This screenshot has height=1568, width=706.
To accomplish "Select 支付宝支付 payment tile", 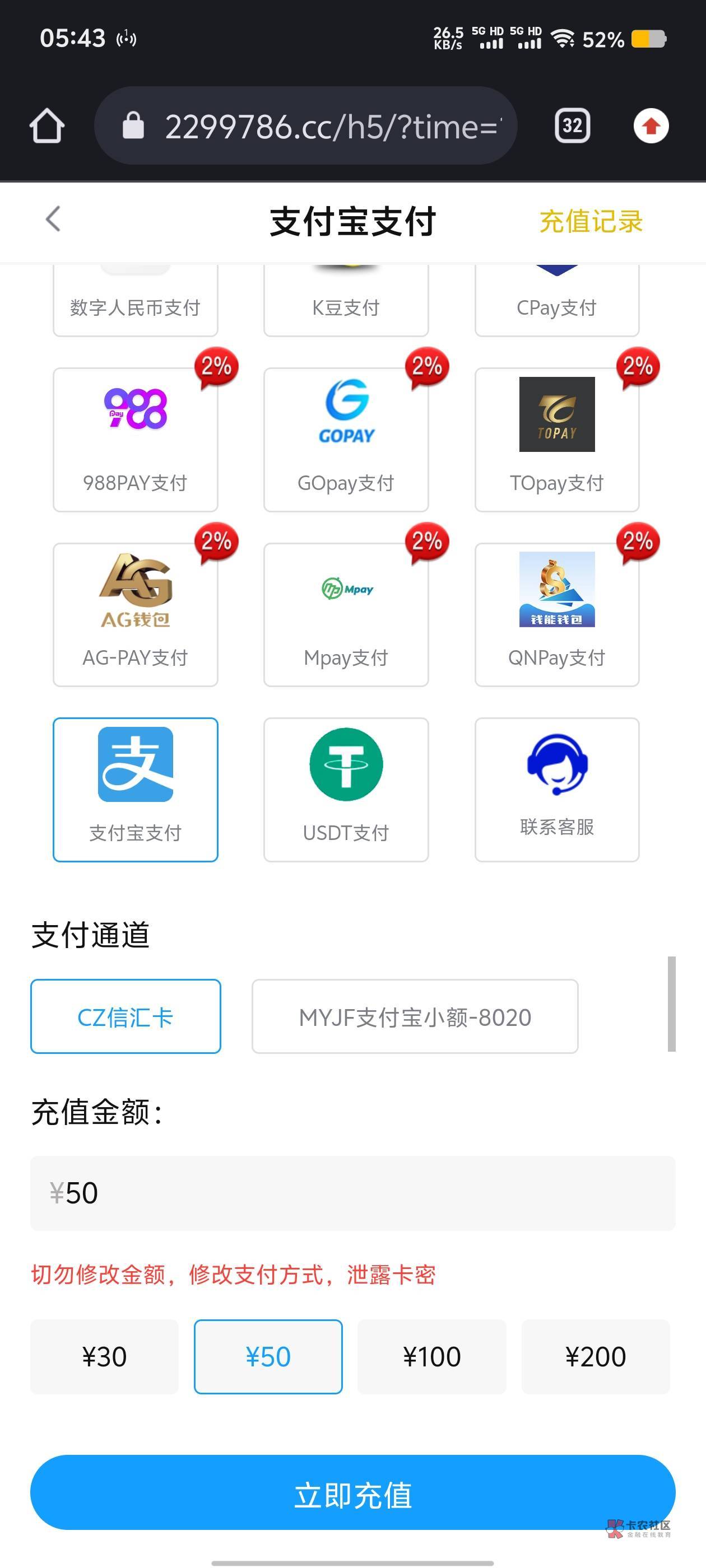I will [135, 790].
